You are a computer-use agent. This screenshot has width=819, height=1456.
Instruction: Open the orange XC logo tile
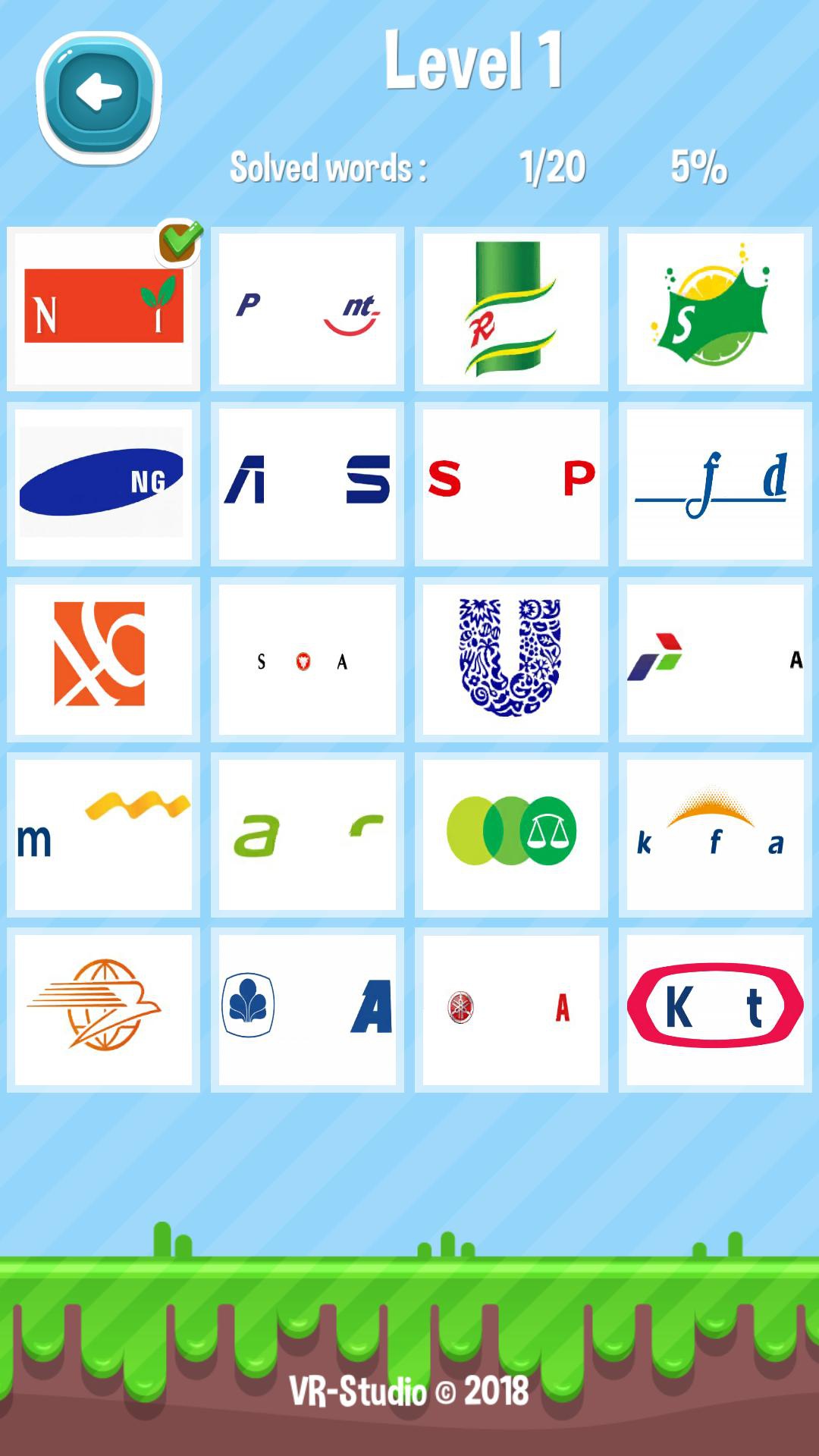coord(103,658)
